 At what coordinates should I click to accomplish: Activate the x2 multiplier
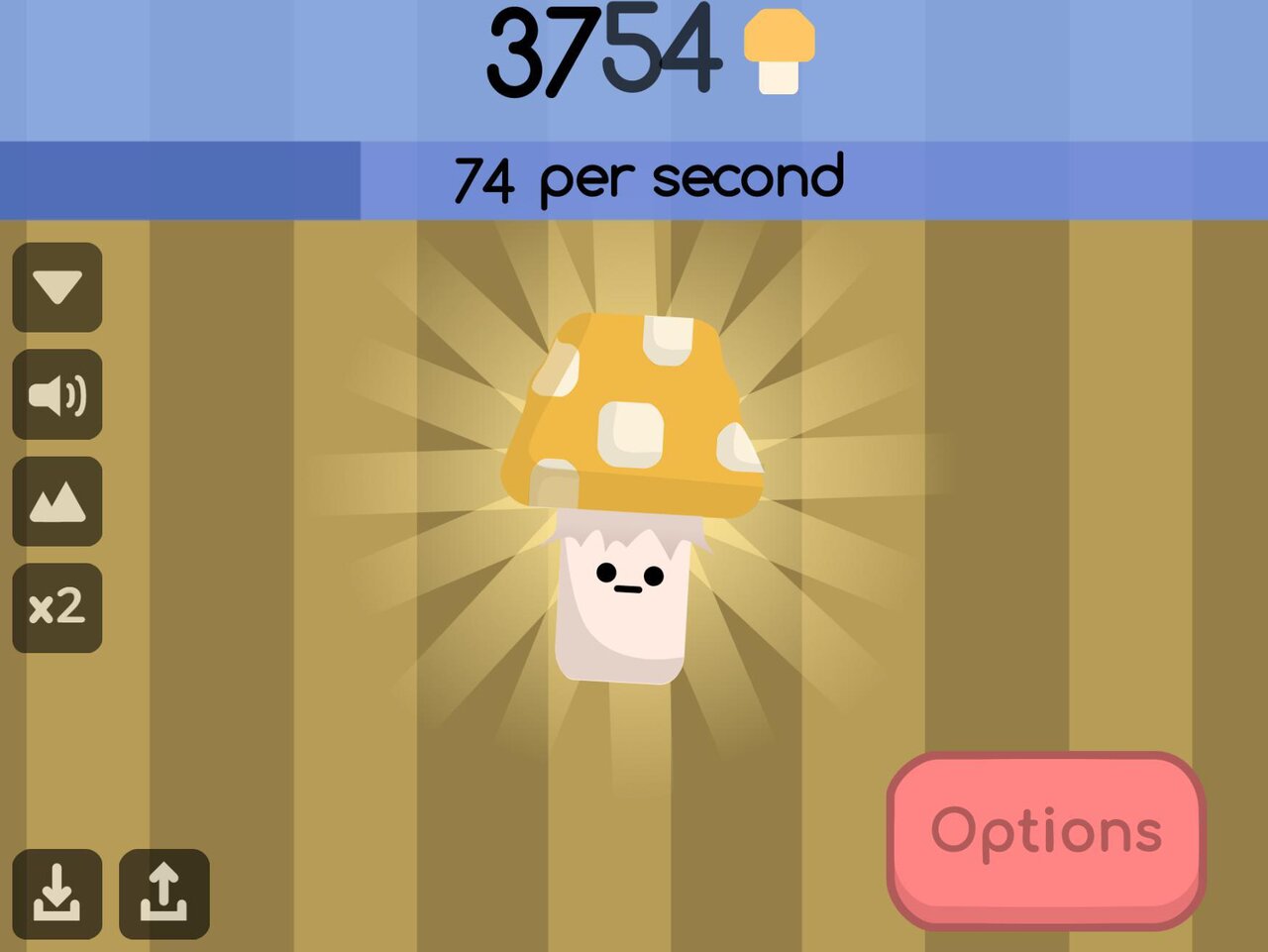(x=57, y=607)
